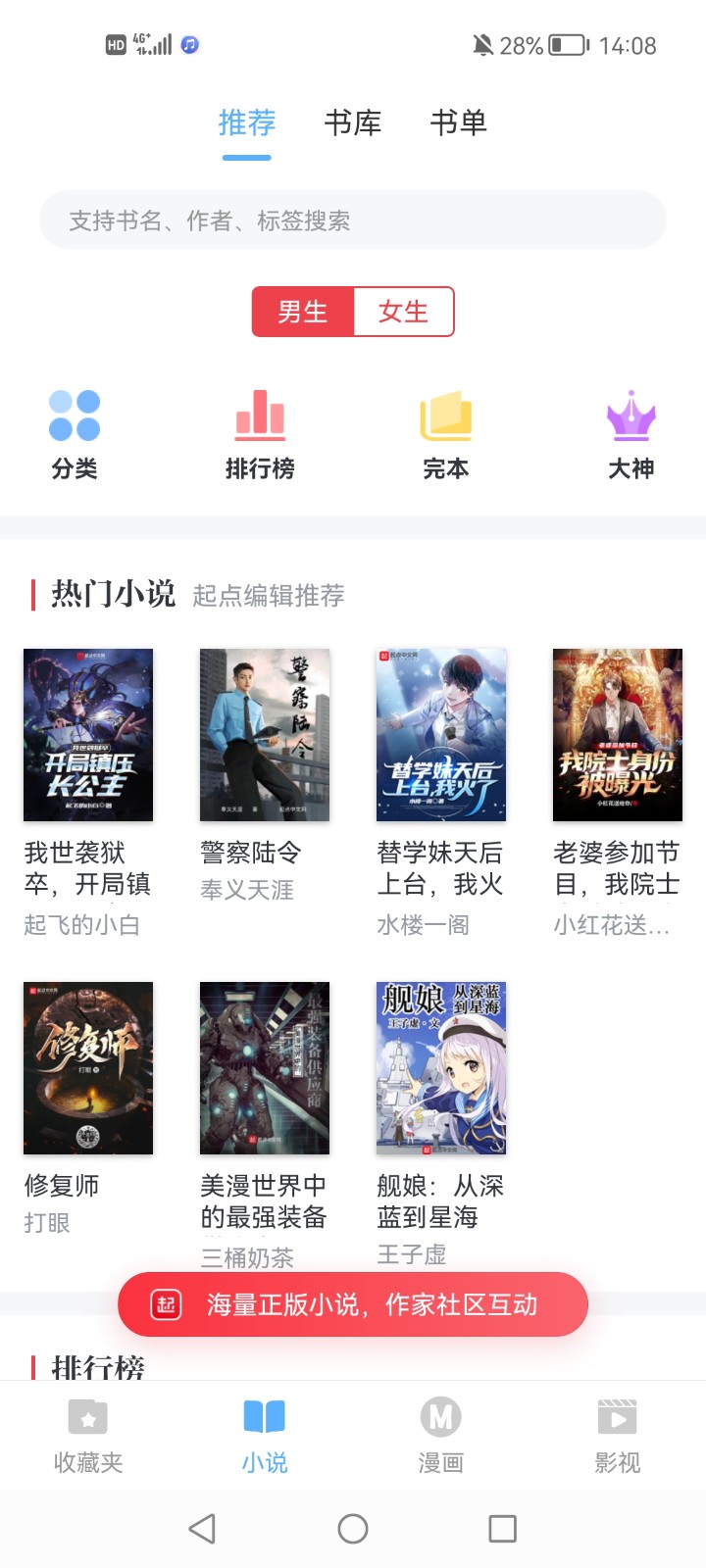Open the 影视 video icon
Image resolution: width=706 pixels, height=1568 pixels.
click(x=617, y=1416)
